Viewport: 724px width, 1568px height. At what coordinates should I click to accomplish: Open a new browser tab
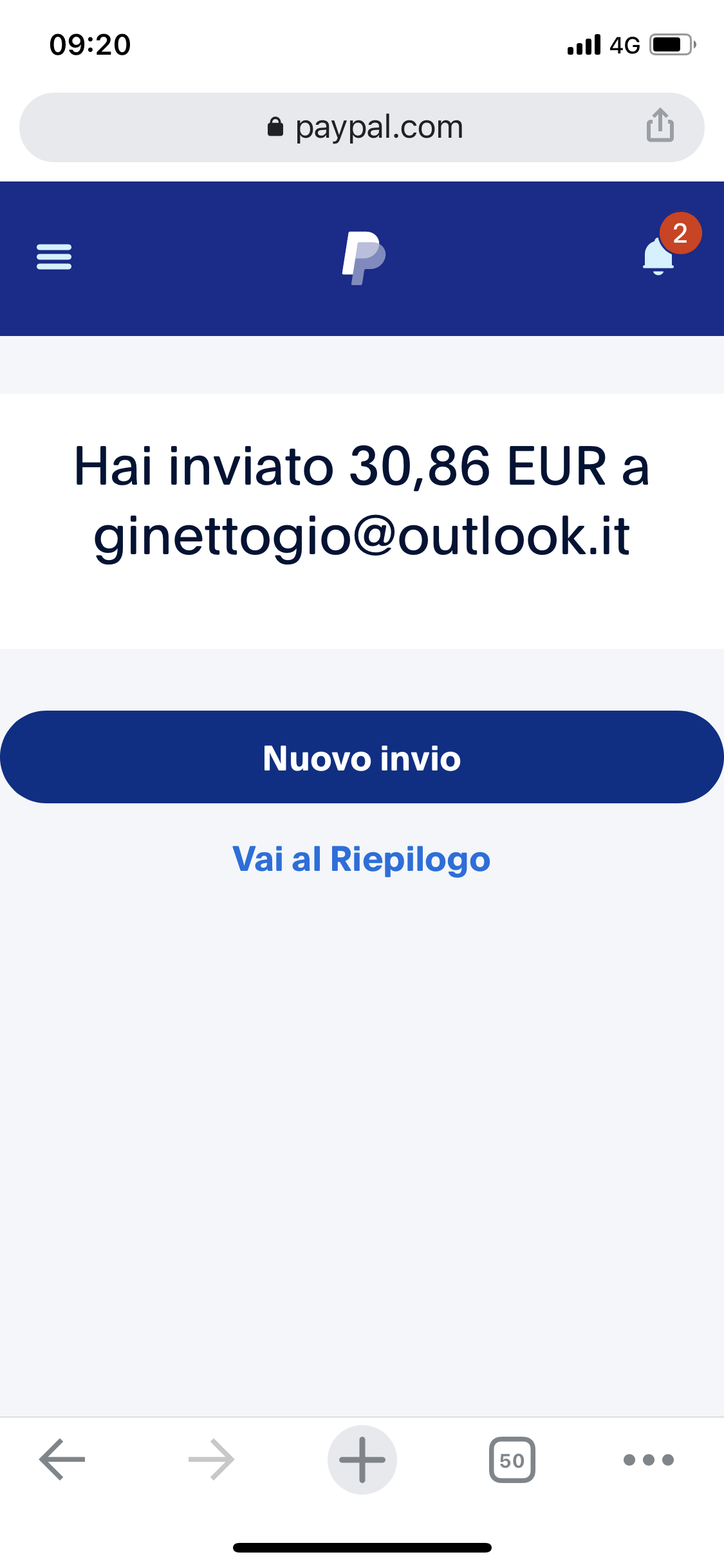(x=362, y=1459)
